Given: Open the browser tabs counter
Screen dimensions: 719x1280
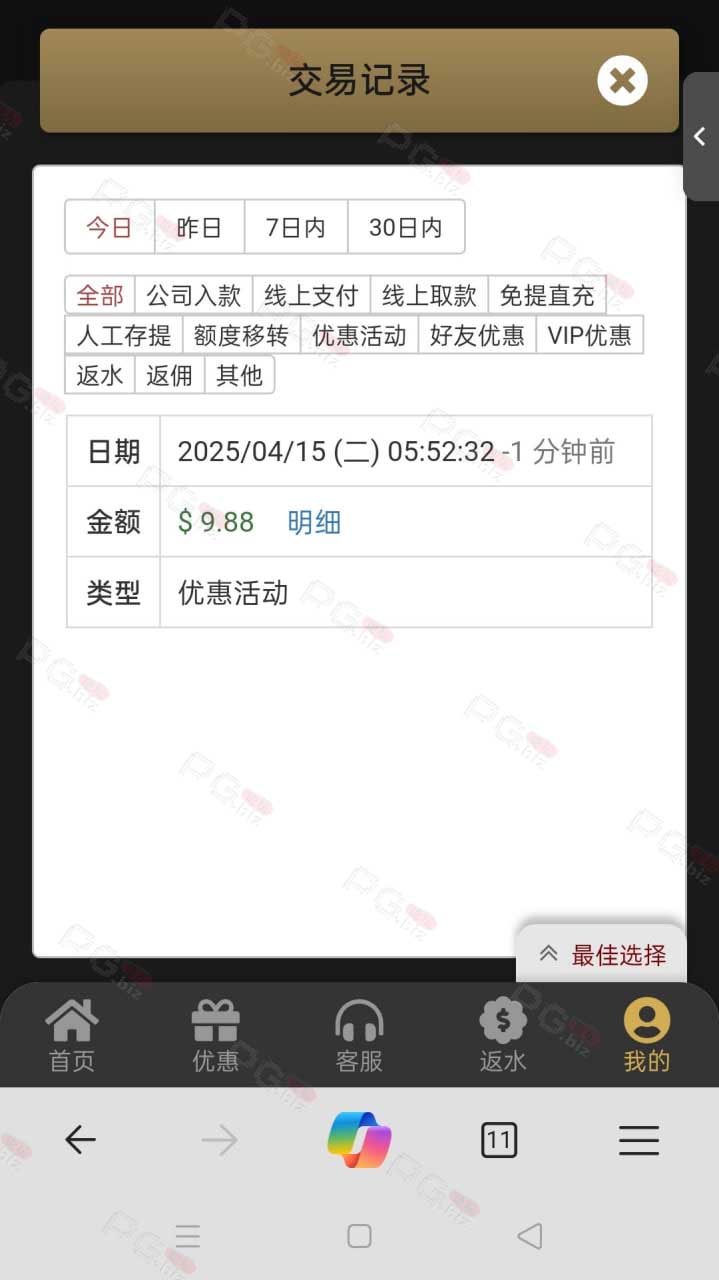Looking at the screenshot, I should [x=499, y=1140].
